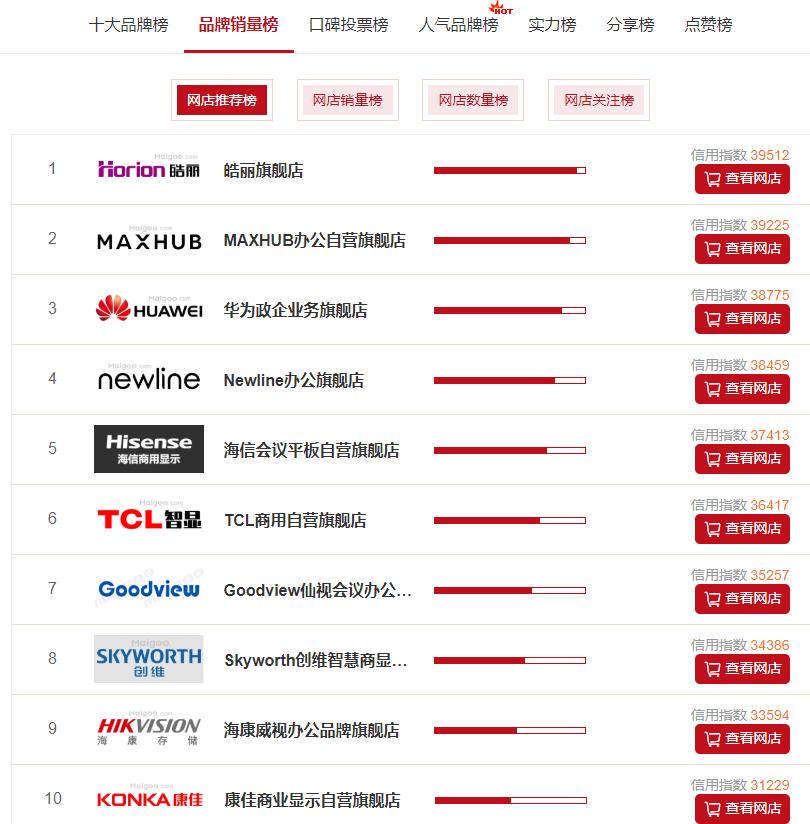Select the 网店数量榜 filter

point(474,100)
